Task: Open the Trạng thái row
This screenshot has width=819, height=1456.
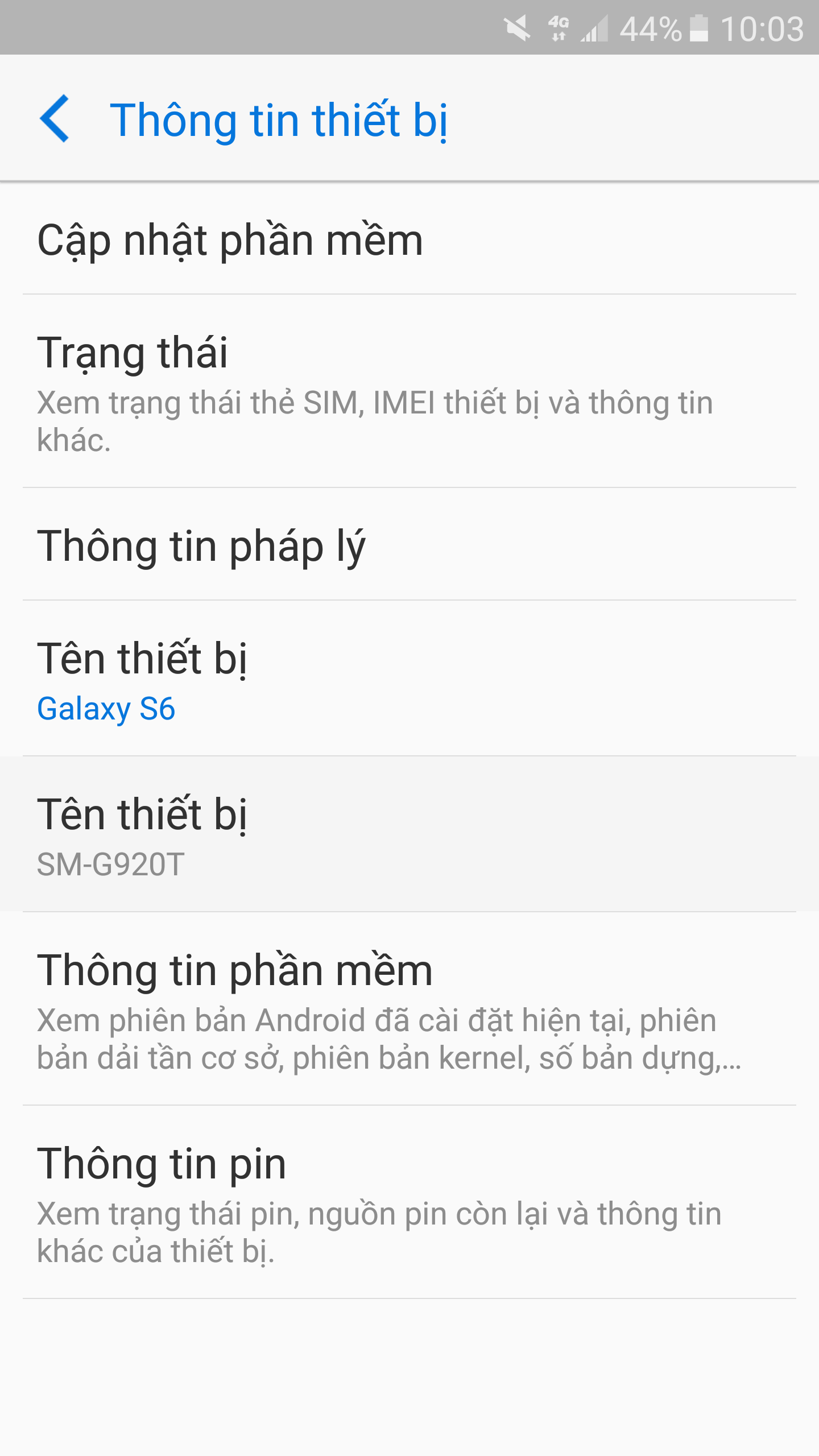Action: tap(409, 391)
